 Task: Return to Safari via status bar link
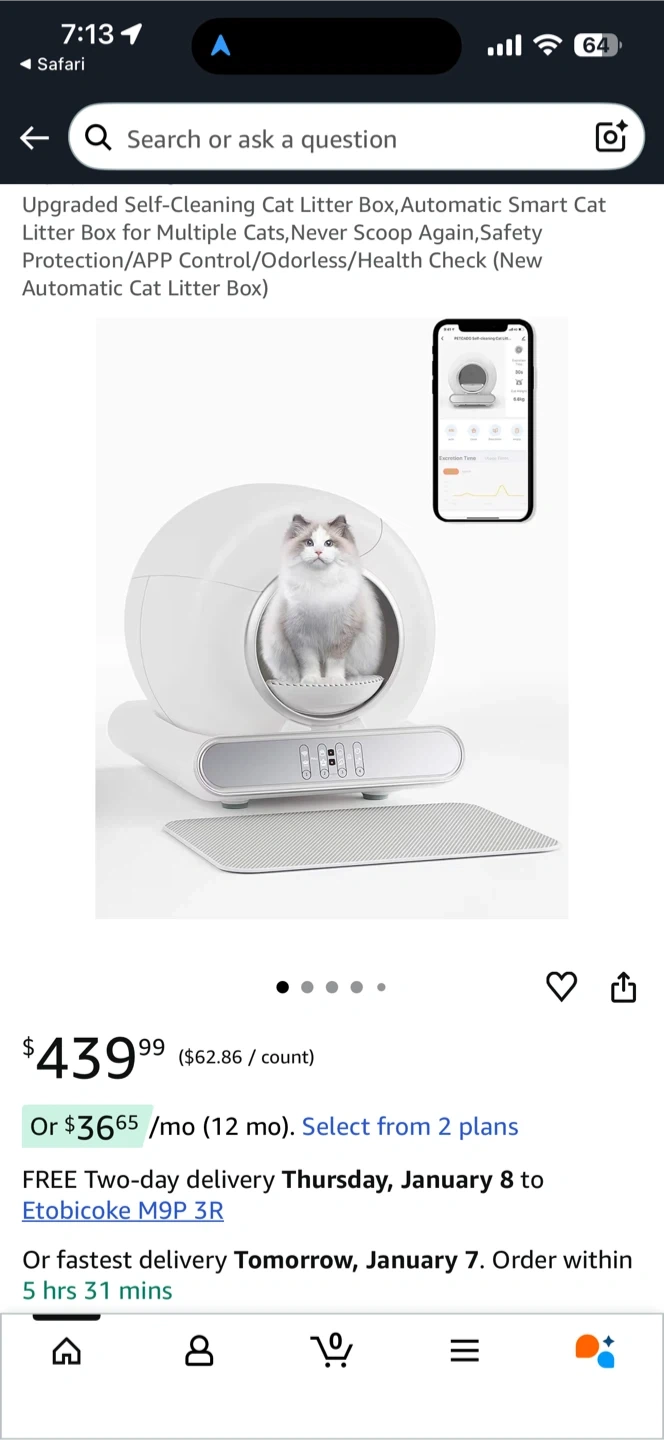(x=53, y=64)
